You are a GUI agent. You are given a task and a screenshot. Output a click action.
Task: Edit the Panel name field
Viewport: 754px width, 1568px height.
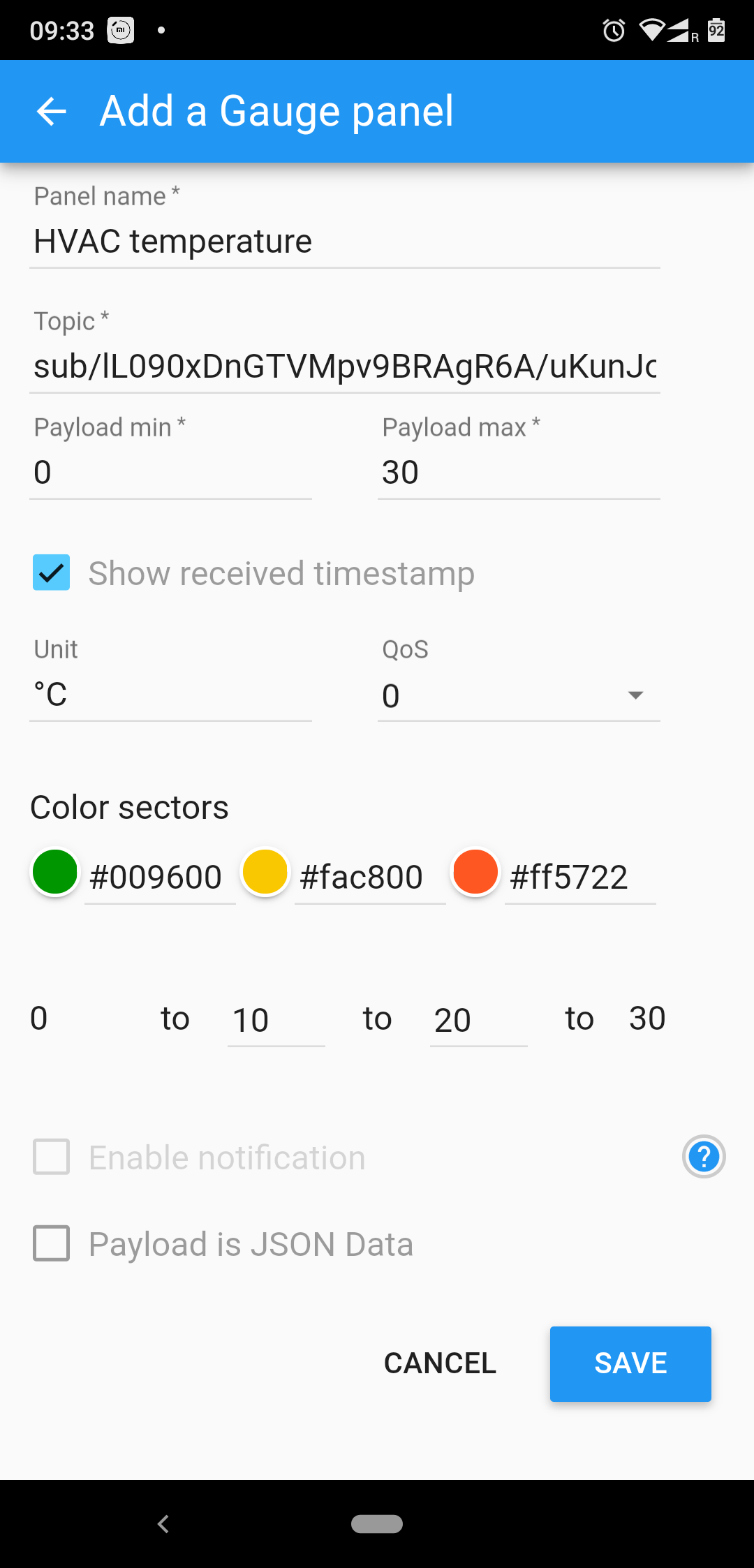click(x=344, y=242)
